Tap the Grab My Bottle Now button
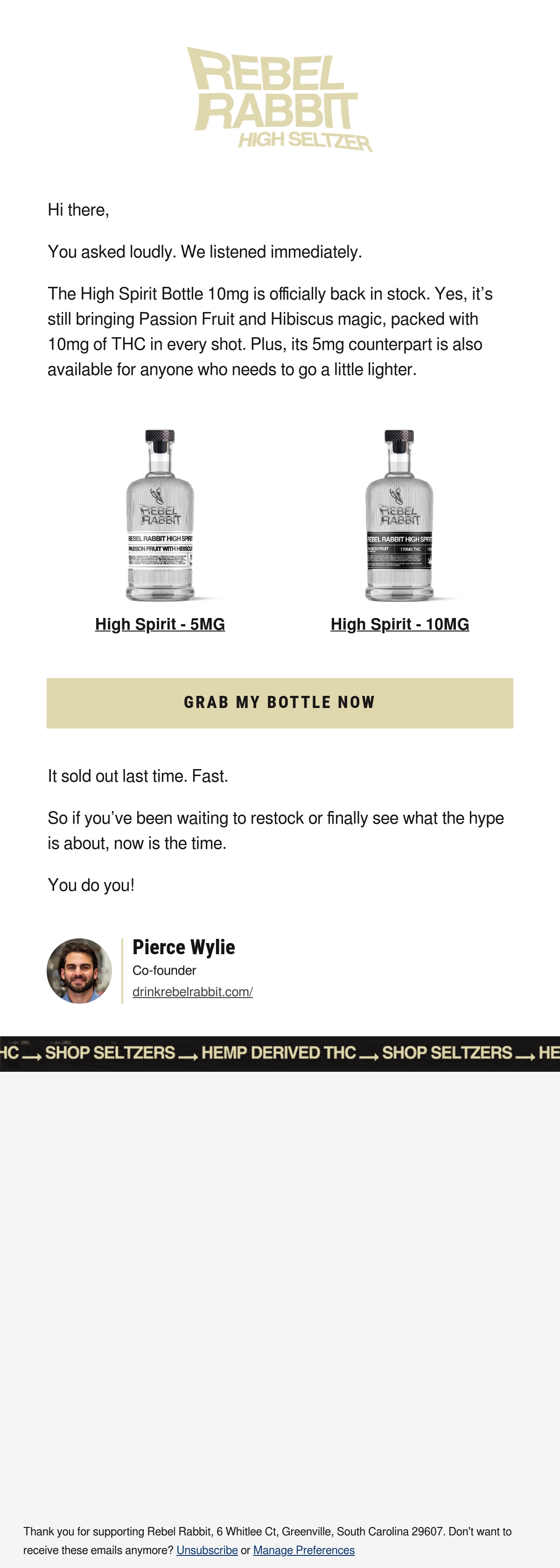The image size is (560, 1568). [x=280, y=703]
